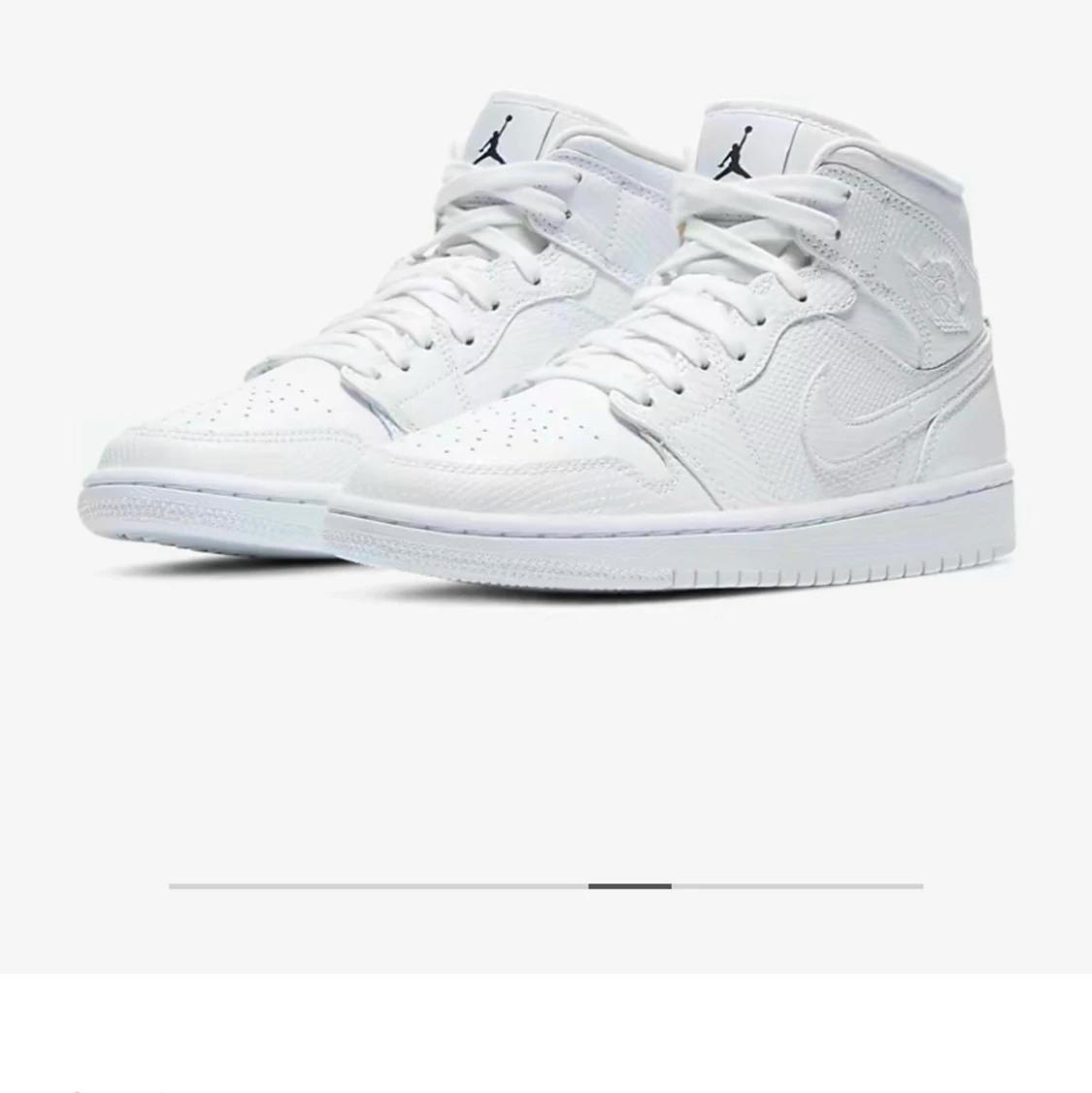
Task: Open the white Jordan sneakers product image
Action: [546, 349]
